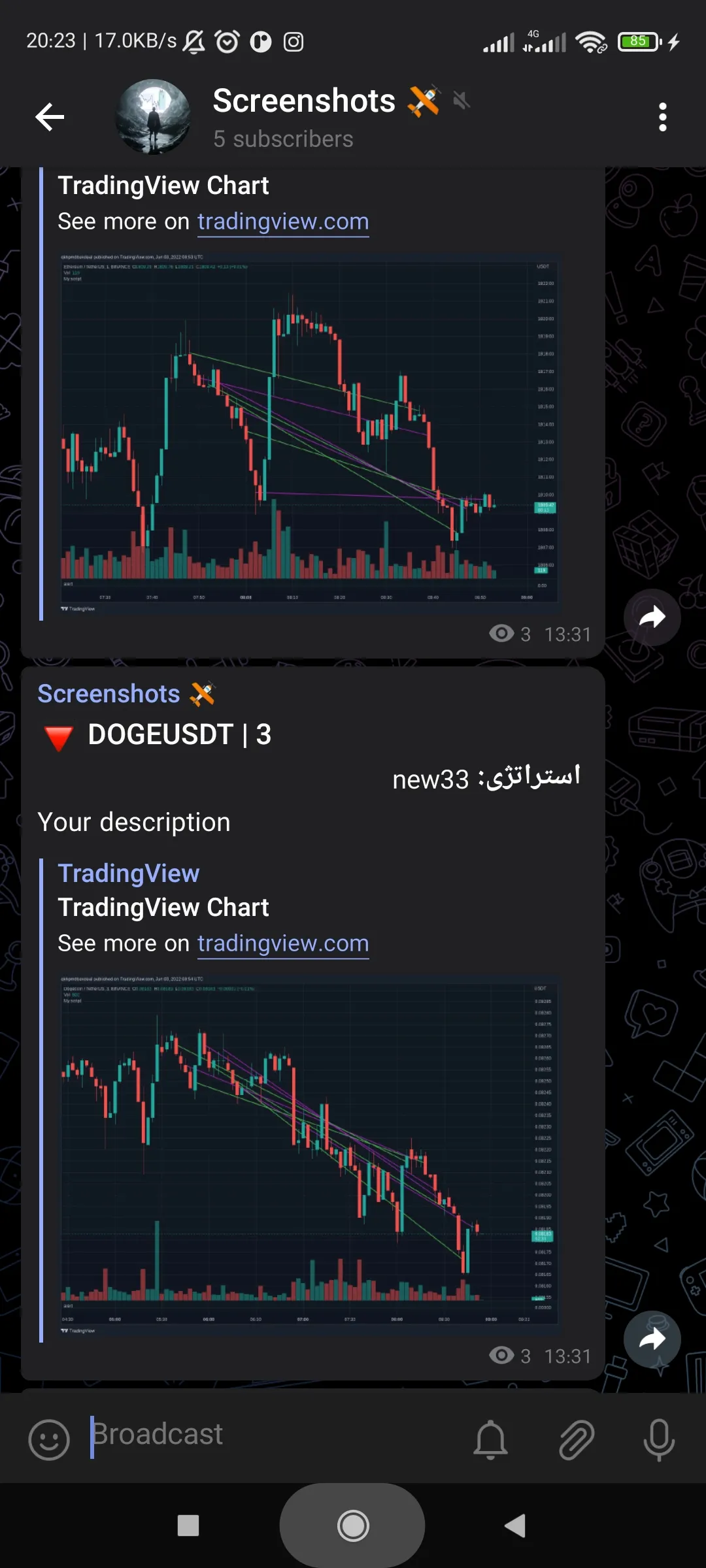Image resolution: width=706 pixels, height=1568 pixels.
Task: Open the three-dot overflow menu
Action: click(x=662, y=118)
